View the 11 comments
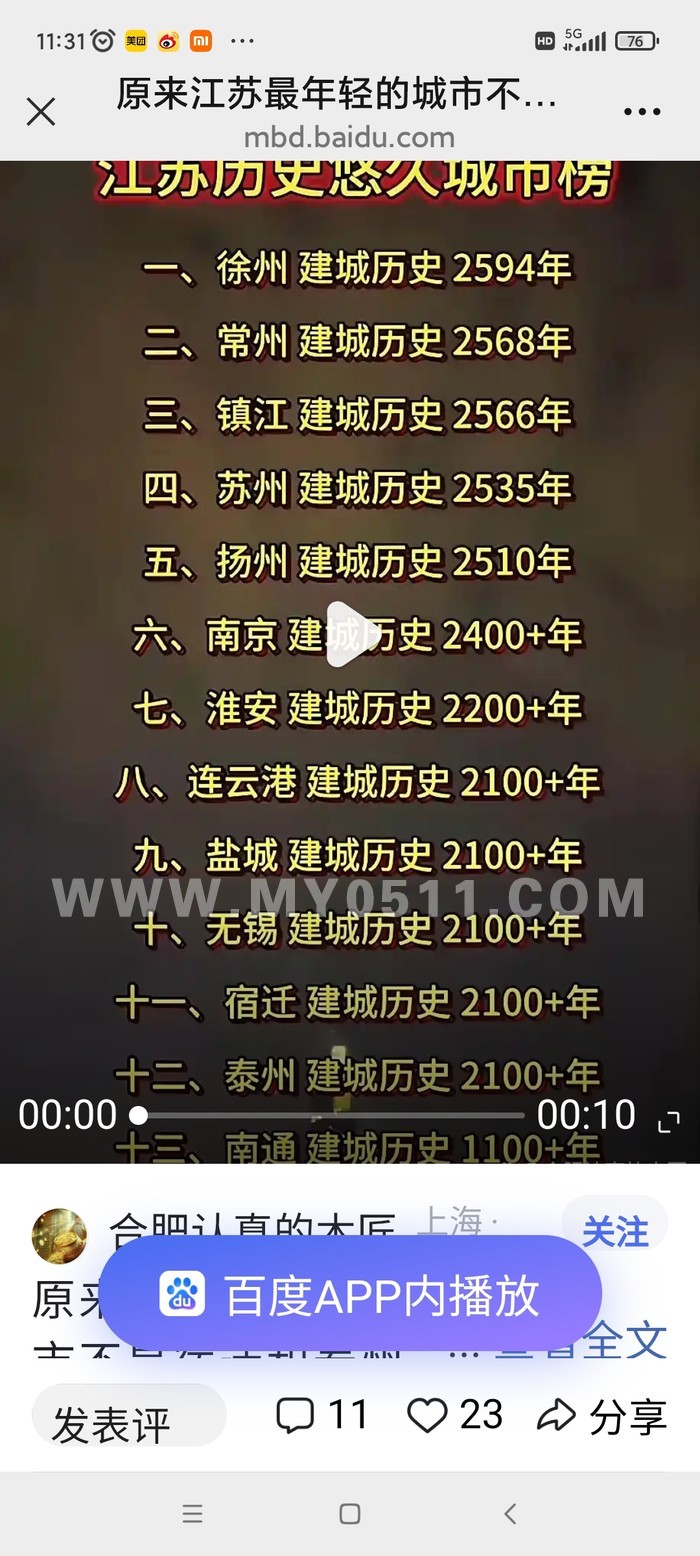 click(322, 1414)
